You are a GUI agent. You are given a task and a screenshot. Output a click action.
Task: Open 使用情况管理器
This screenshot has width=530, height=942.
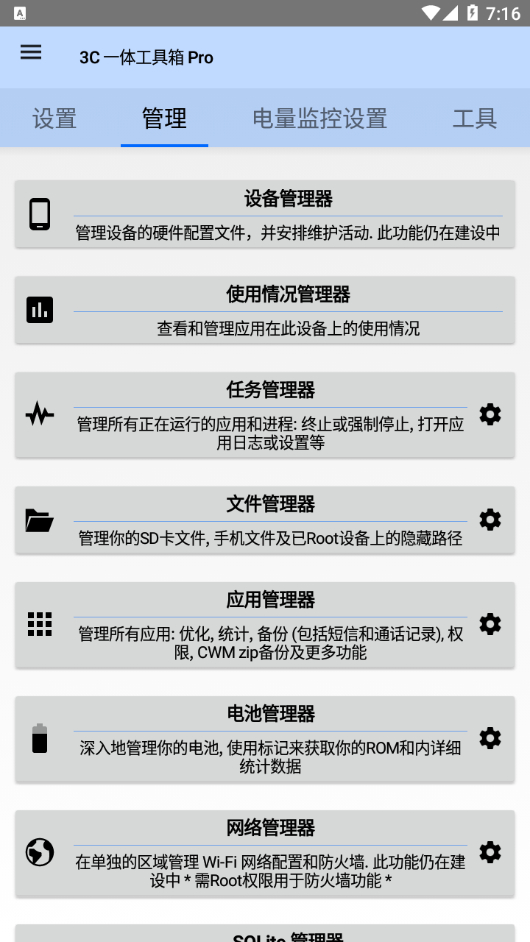point(265,310)
